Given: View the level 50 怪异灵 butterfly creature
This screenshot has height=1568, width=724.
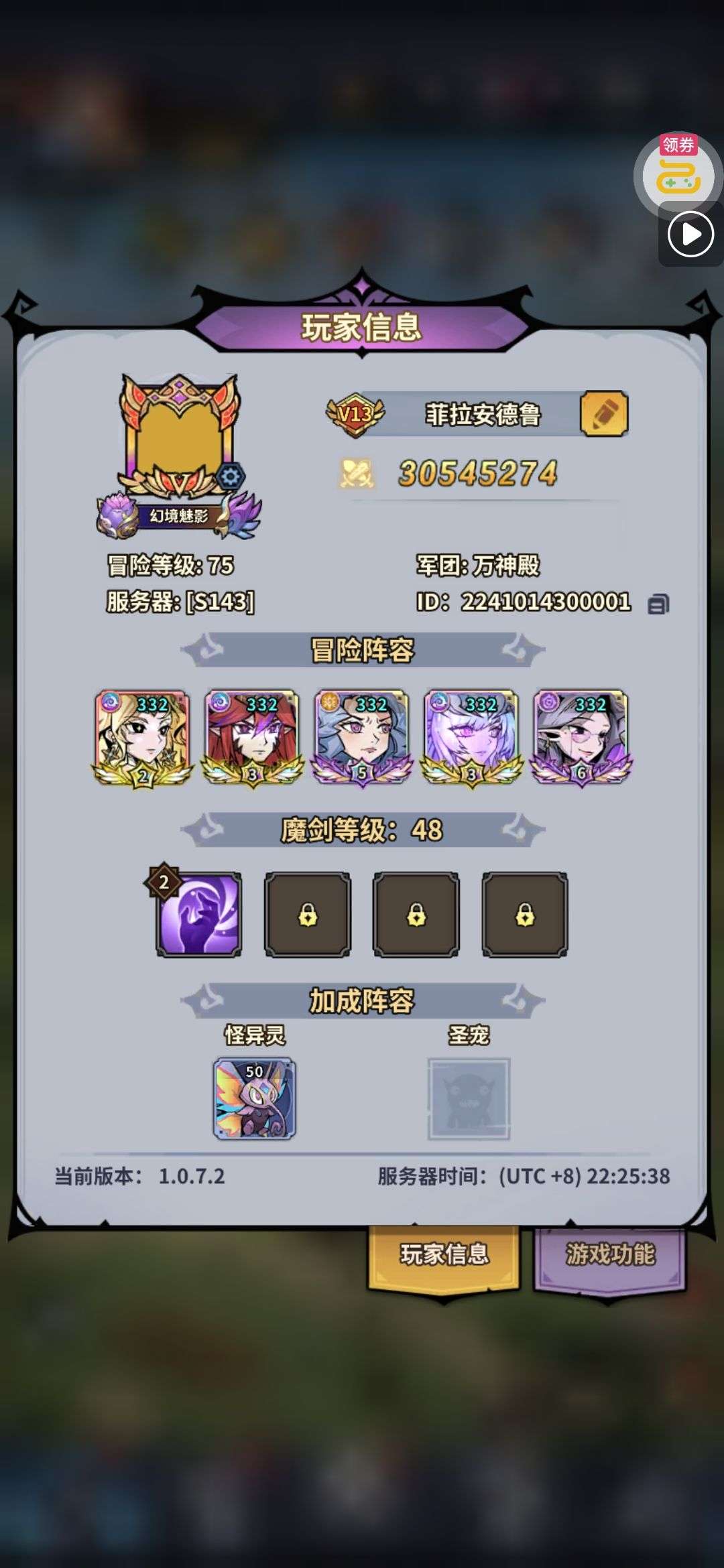Looking at the screenshot, I should click(x=254, y=1098).
